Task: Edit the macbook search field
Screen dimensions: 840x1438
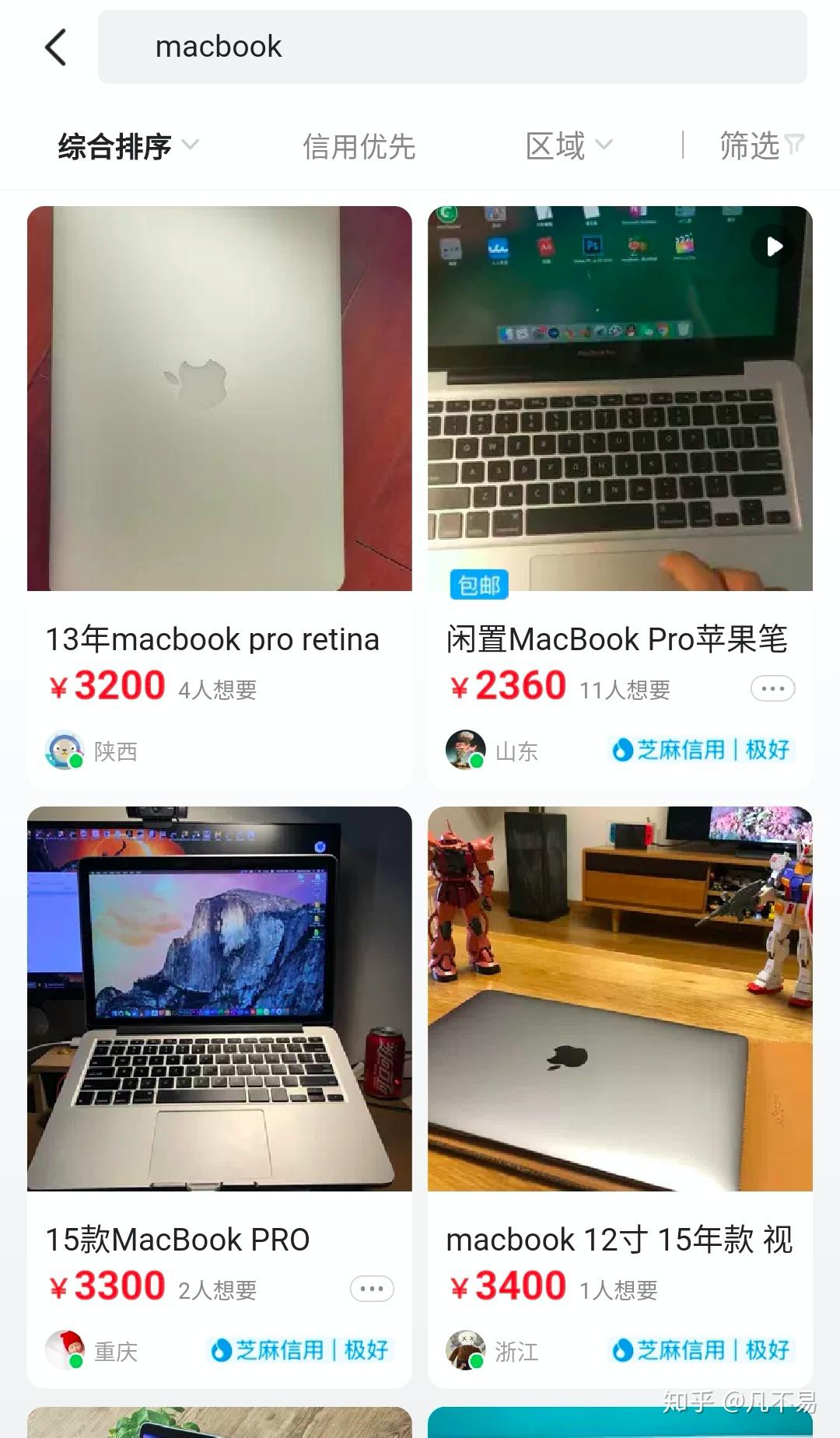Action: (x=452, y=47)
